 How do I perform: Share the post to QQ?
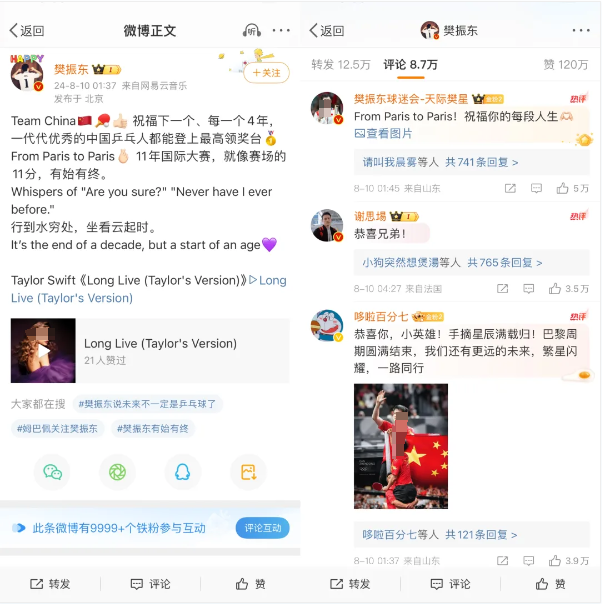182,472
